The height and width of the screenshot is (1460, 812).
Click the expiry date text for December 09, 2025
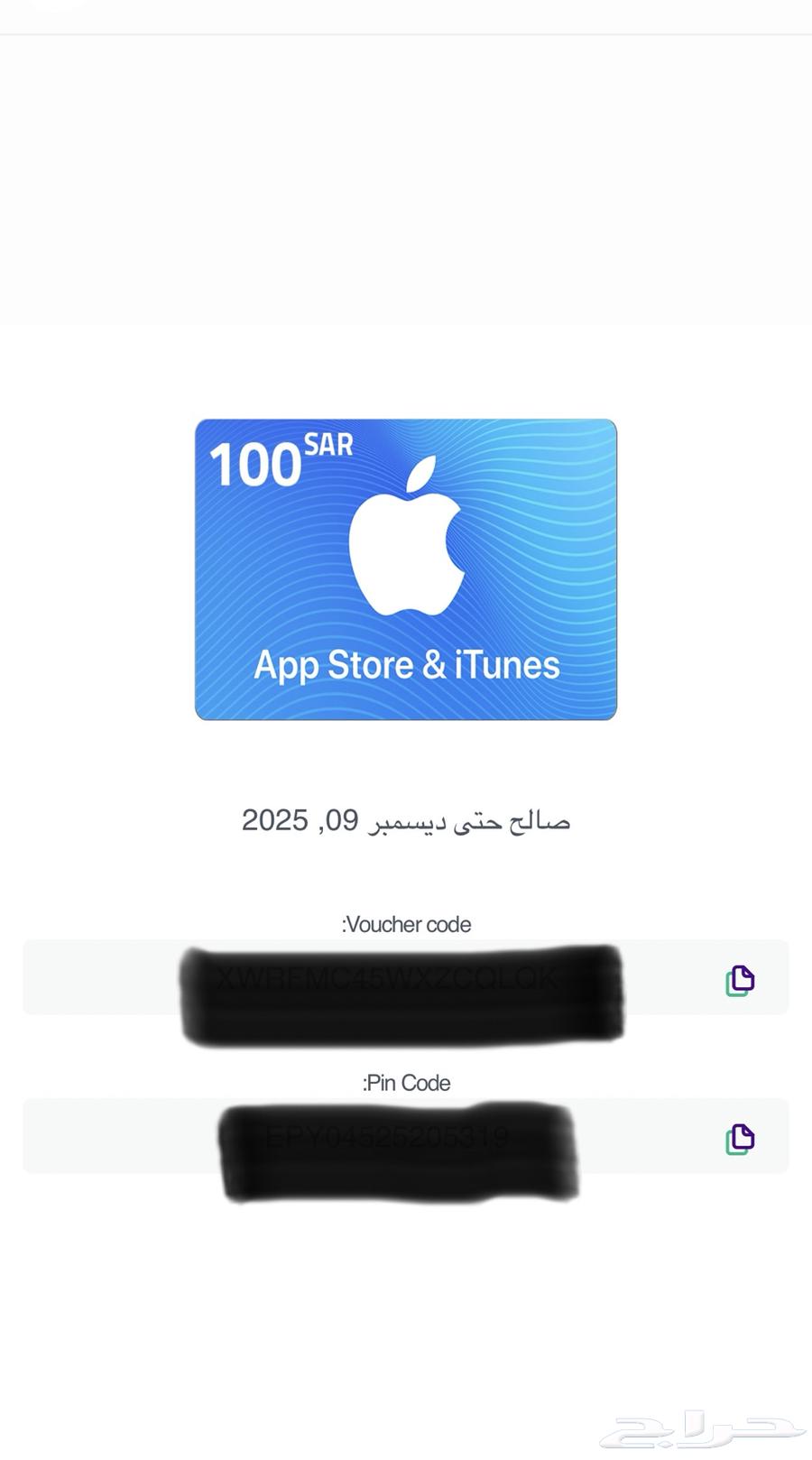pyautogui.click(x=406, y=820)
